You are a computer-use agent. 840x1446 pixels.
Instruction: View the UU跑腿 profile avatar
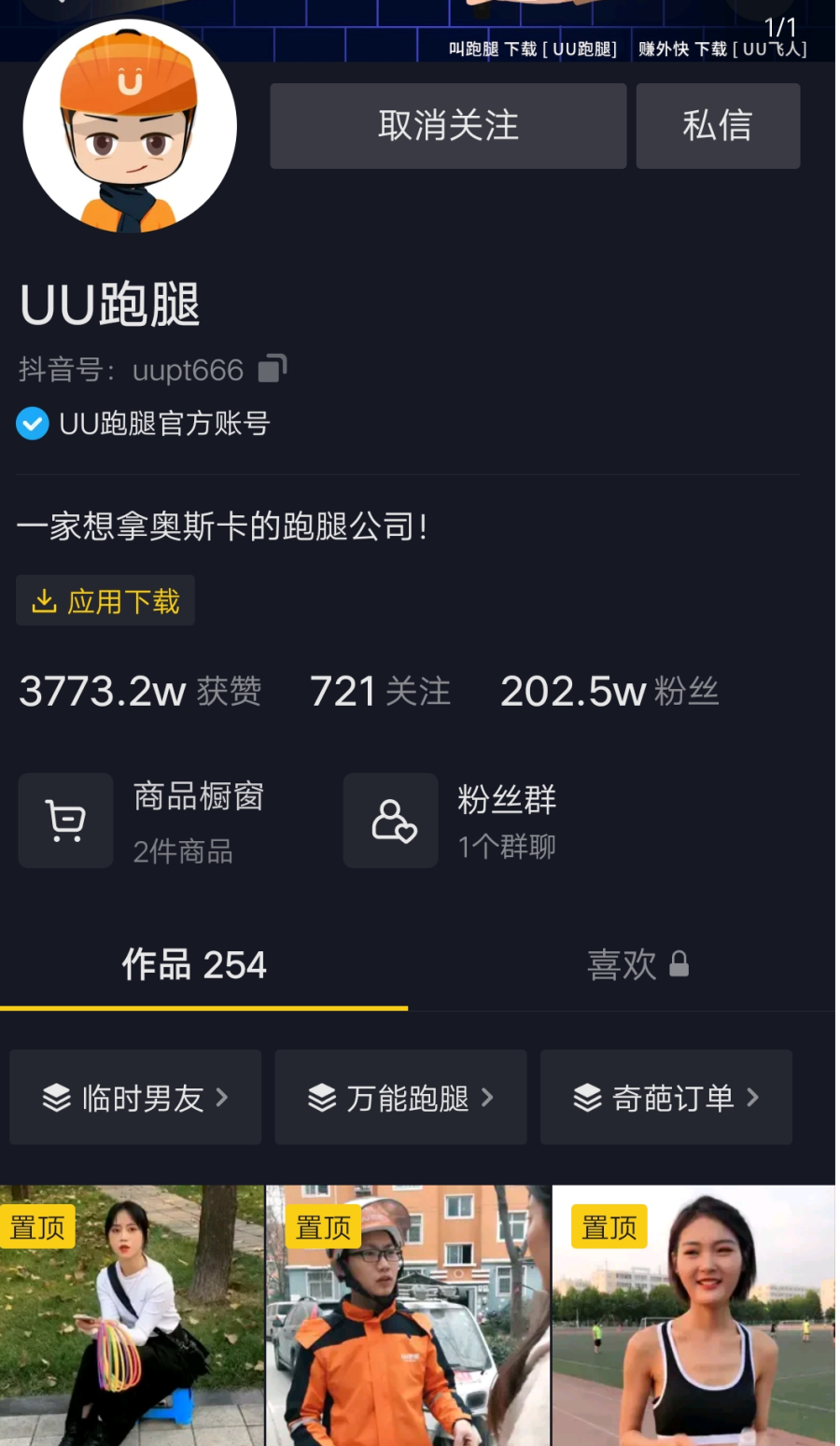tap(130, 126)
